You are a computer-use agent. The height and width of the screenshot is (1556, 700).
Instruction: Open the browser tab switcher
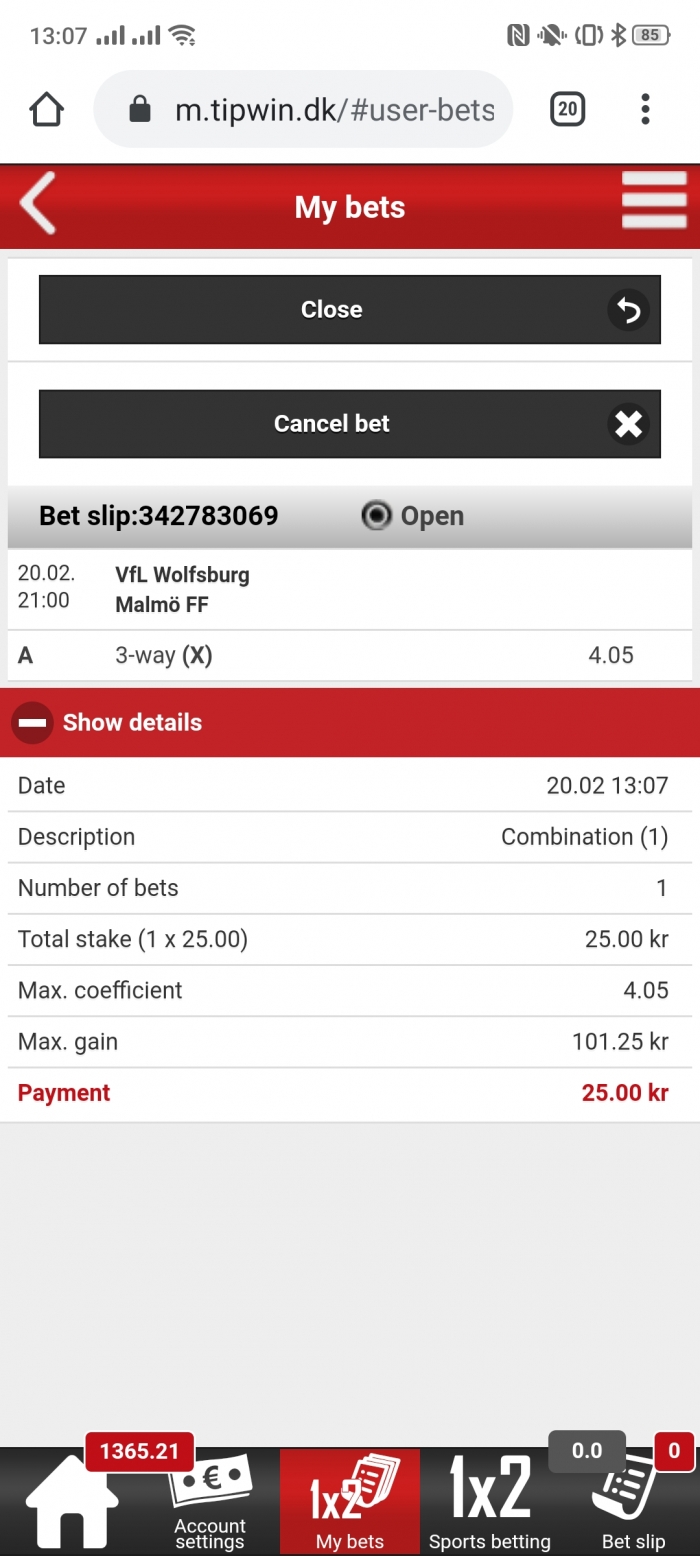click(568, 109)
